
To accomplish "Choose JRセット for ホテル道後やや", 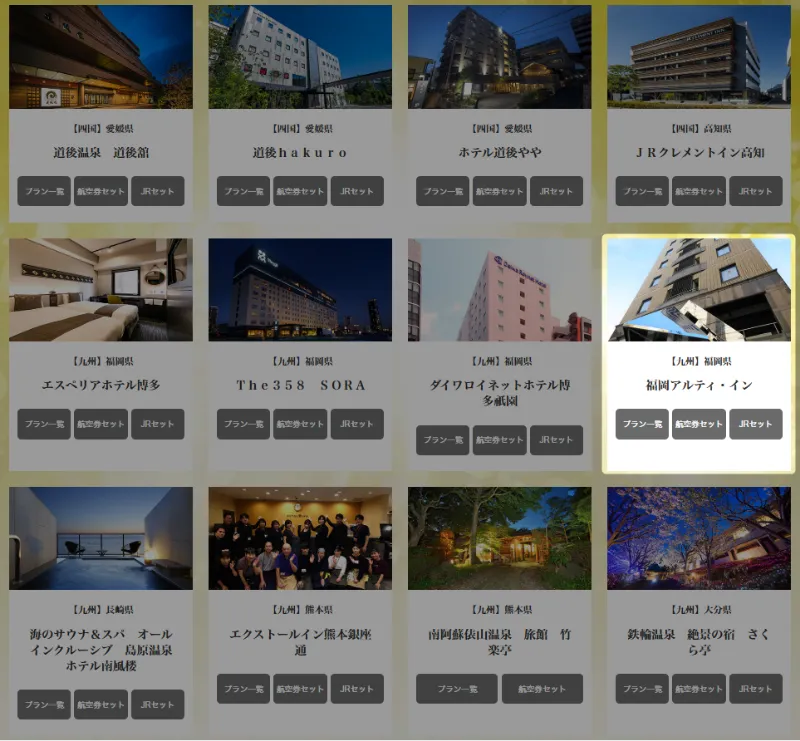I will coord(556,191).
